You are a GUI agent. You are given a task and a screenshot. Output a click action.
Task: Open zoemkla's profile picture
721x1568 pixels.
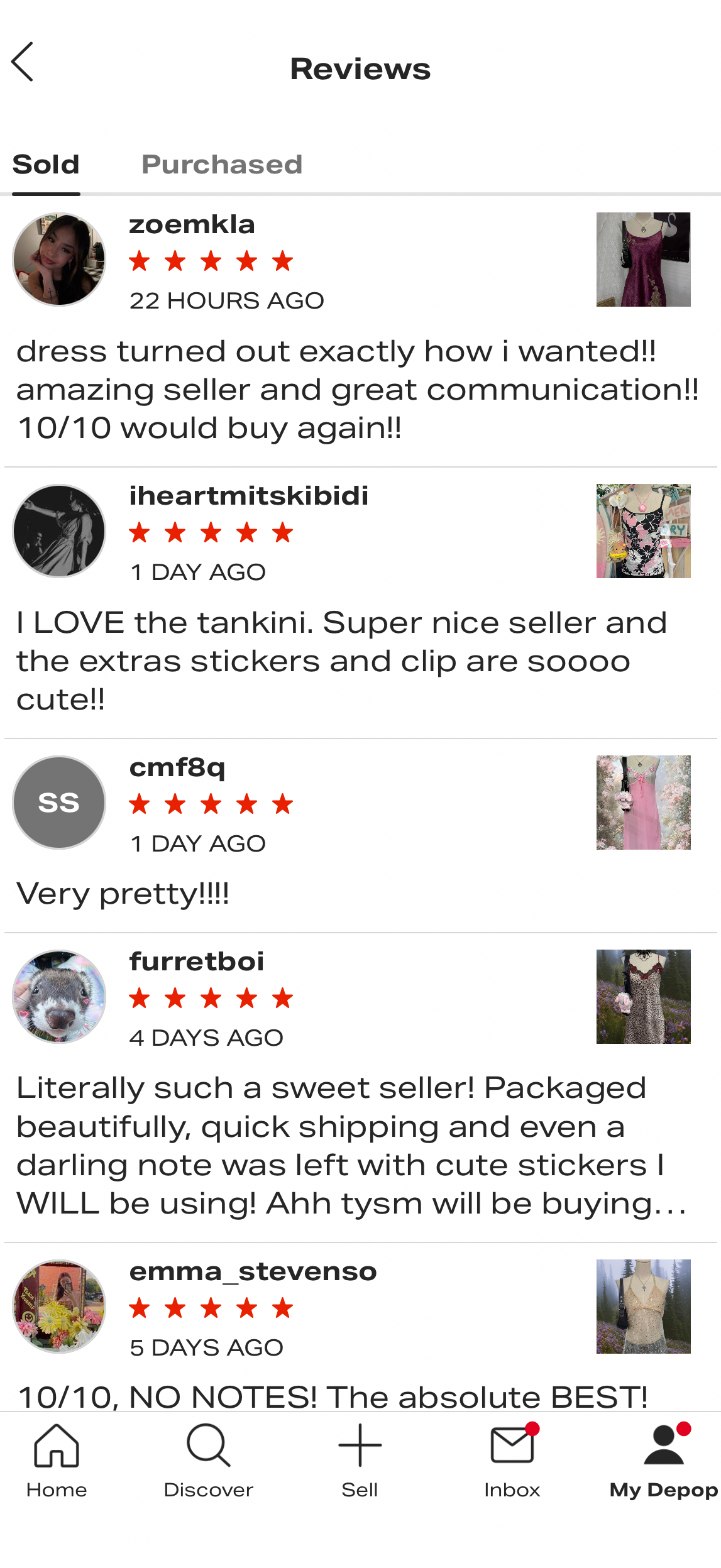(x=59, y=260)
